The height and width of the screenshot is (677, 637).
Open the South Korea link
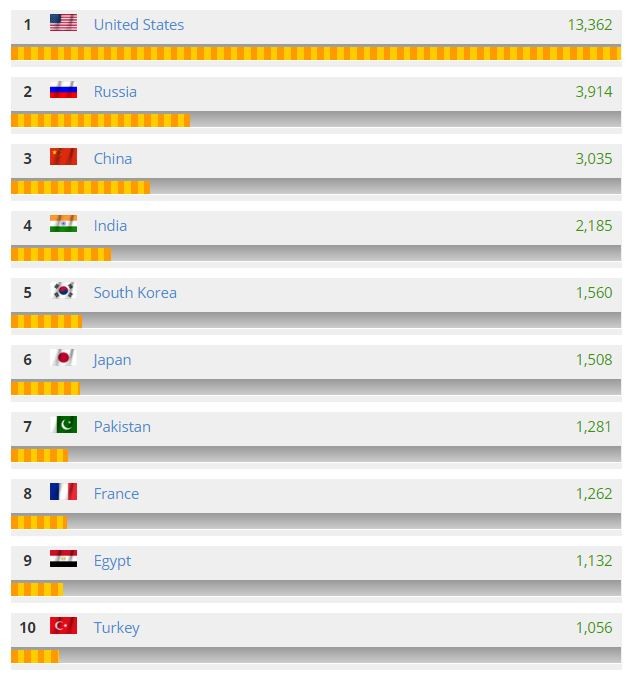click(135, 293)
